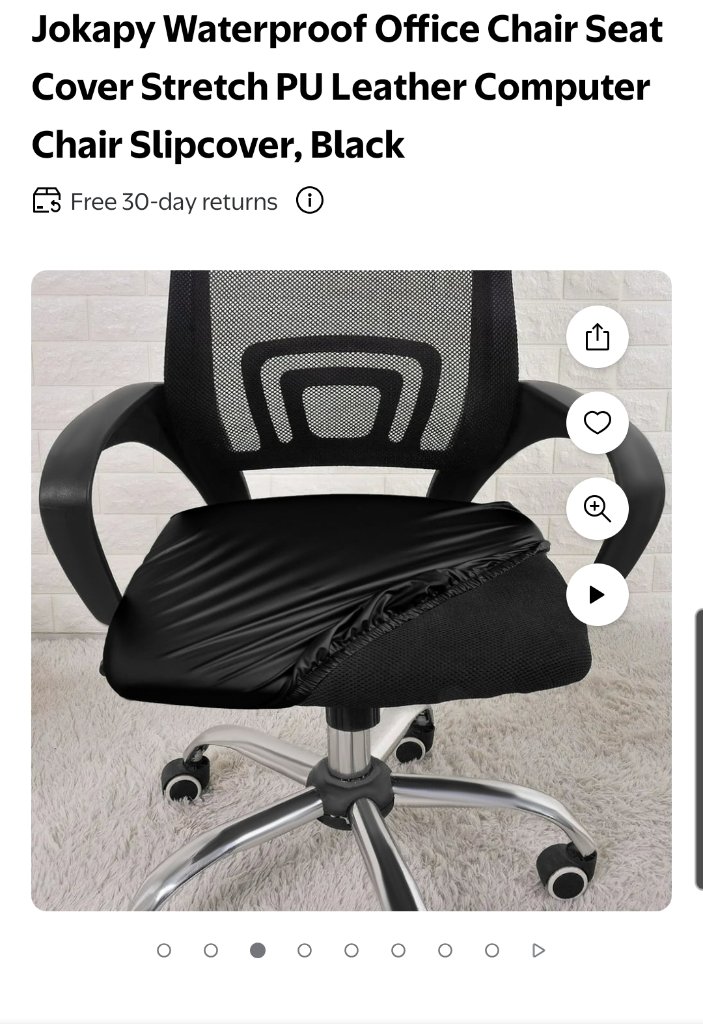This screenshot has width=703, height=1024.
Task: Go to the fifth image dot
Action: (x=351, y=950)
